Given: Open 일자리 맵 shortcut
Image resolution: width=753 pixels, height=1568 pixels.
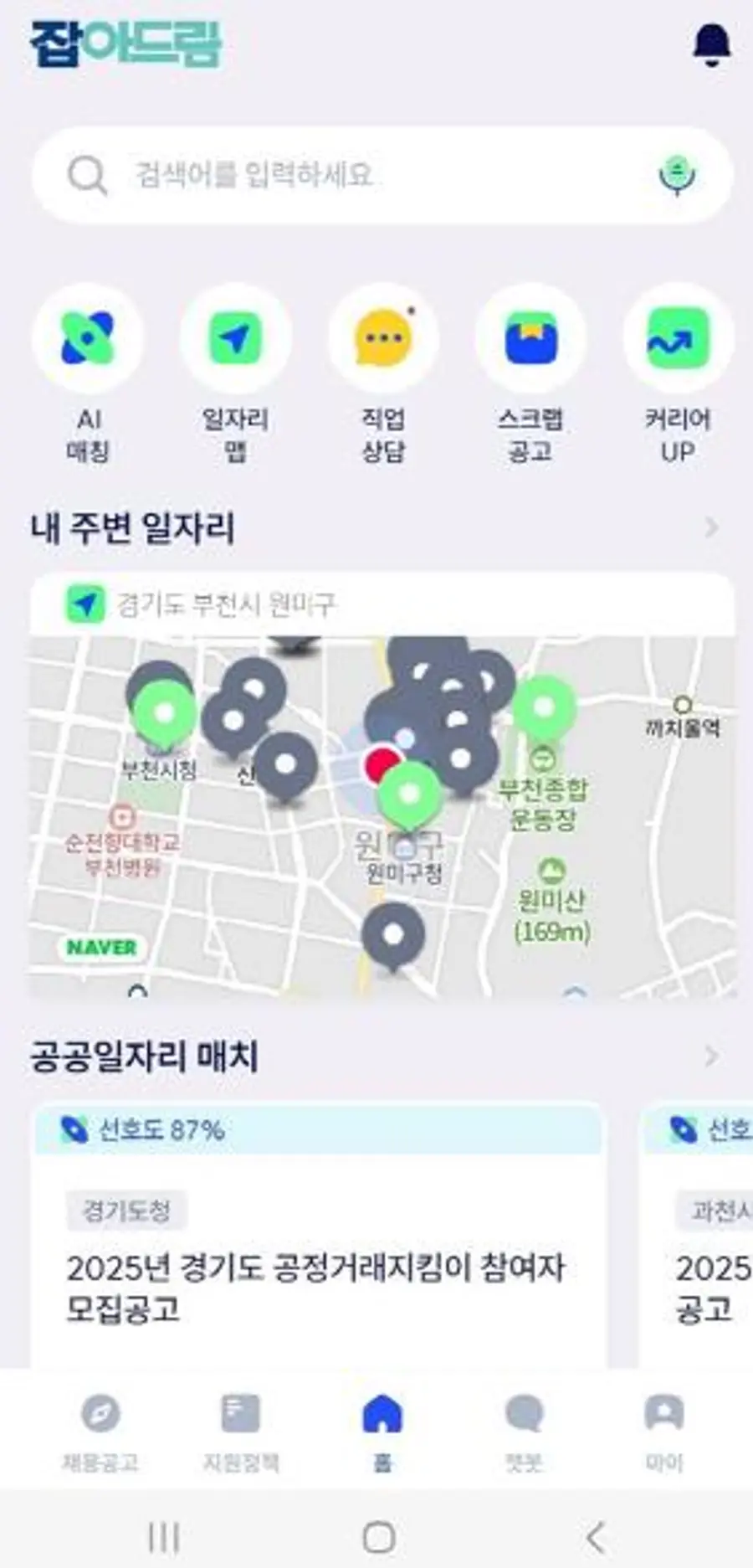Looking at the screenshot, I should (x=235, y=339).
